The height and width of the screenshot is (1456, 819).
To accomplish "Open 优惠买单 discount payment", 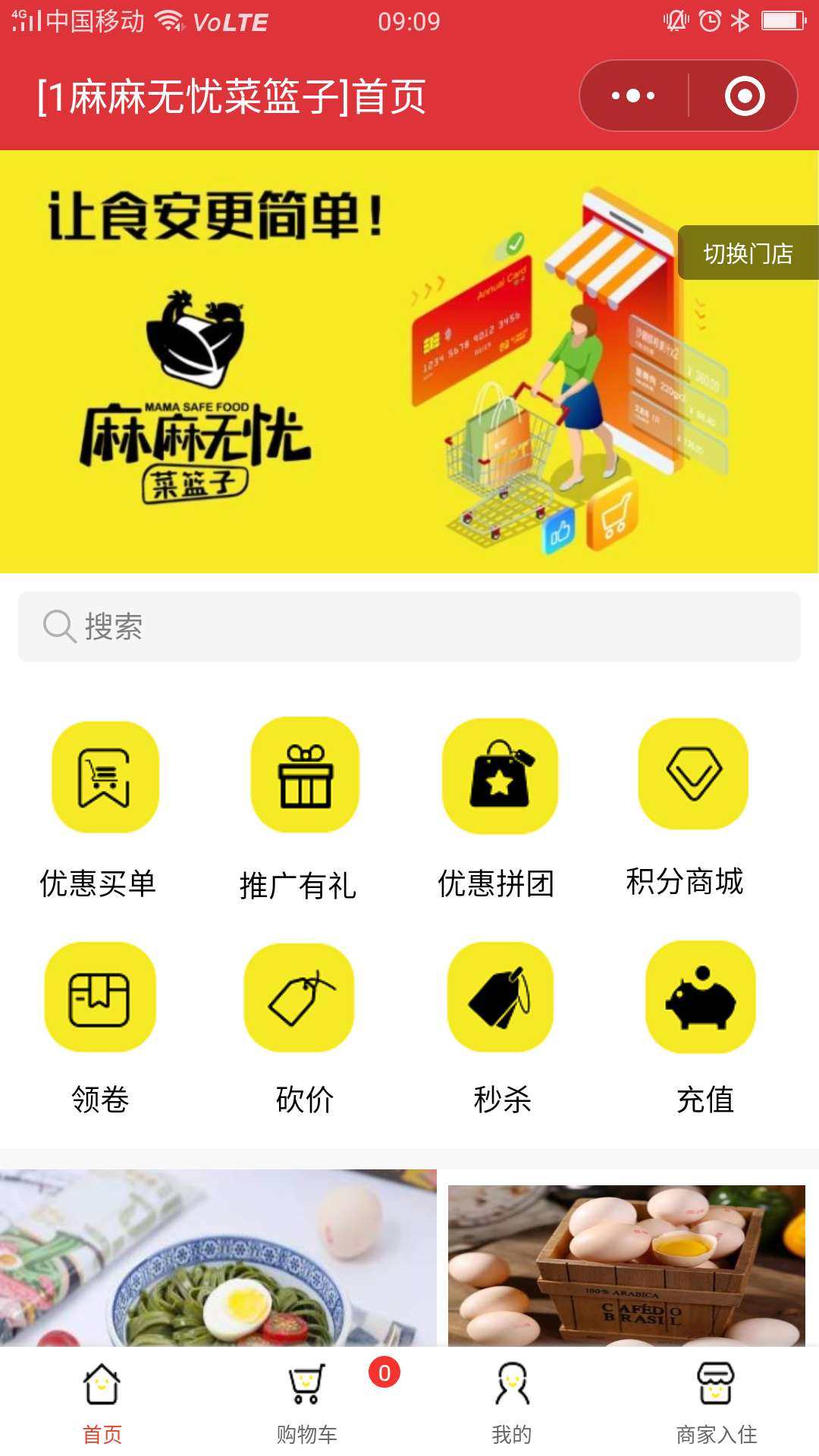I will click(x=105, y=777).
